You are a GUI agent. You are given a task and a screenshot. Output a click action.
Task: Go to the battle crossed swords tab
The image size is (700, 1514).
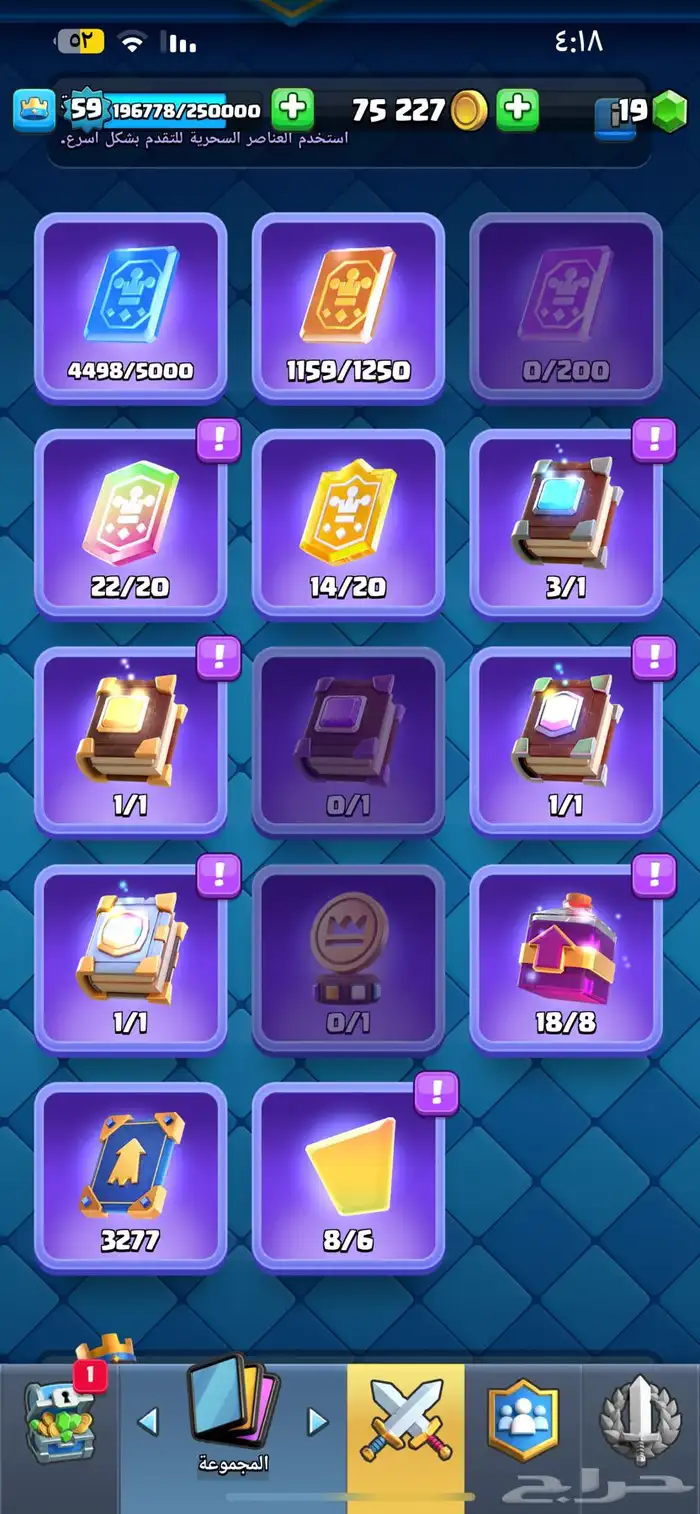[406, 1420]
